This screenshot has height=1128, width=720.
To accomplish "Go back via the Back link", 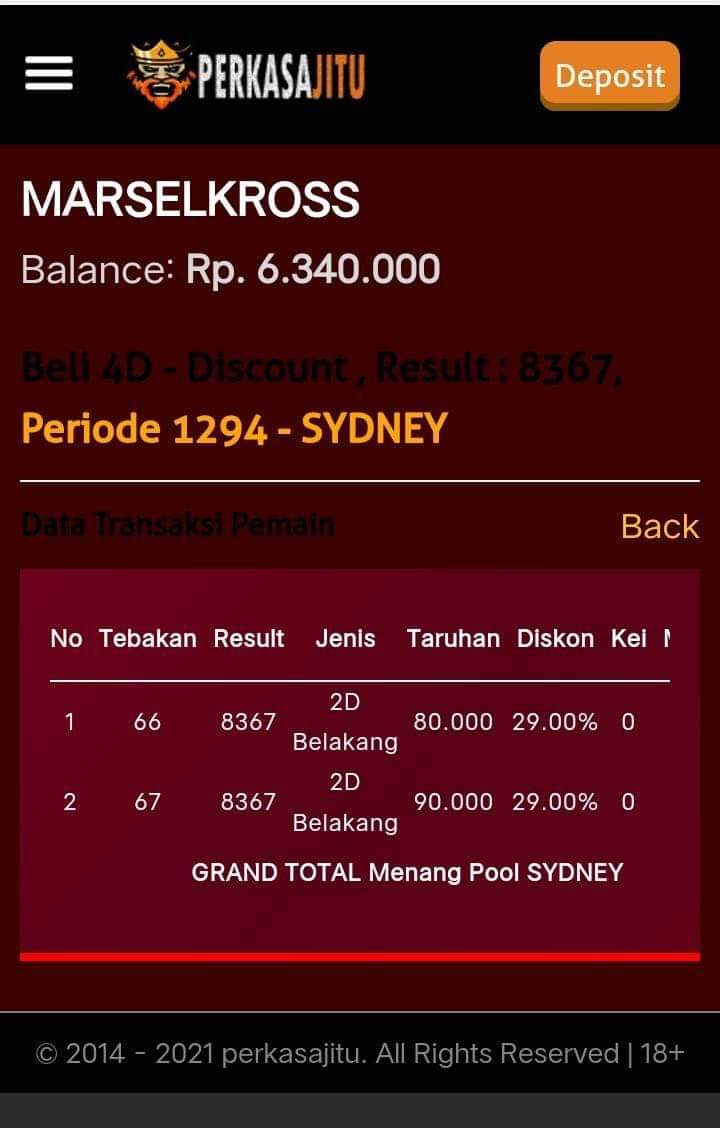I will pos(659,526).
